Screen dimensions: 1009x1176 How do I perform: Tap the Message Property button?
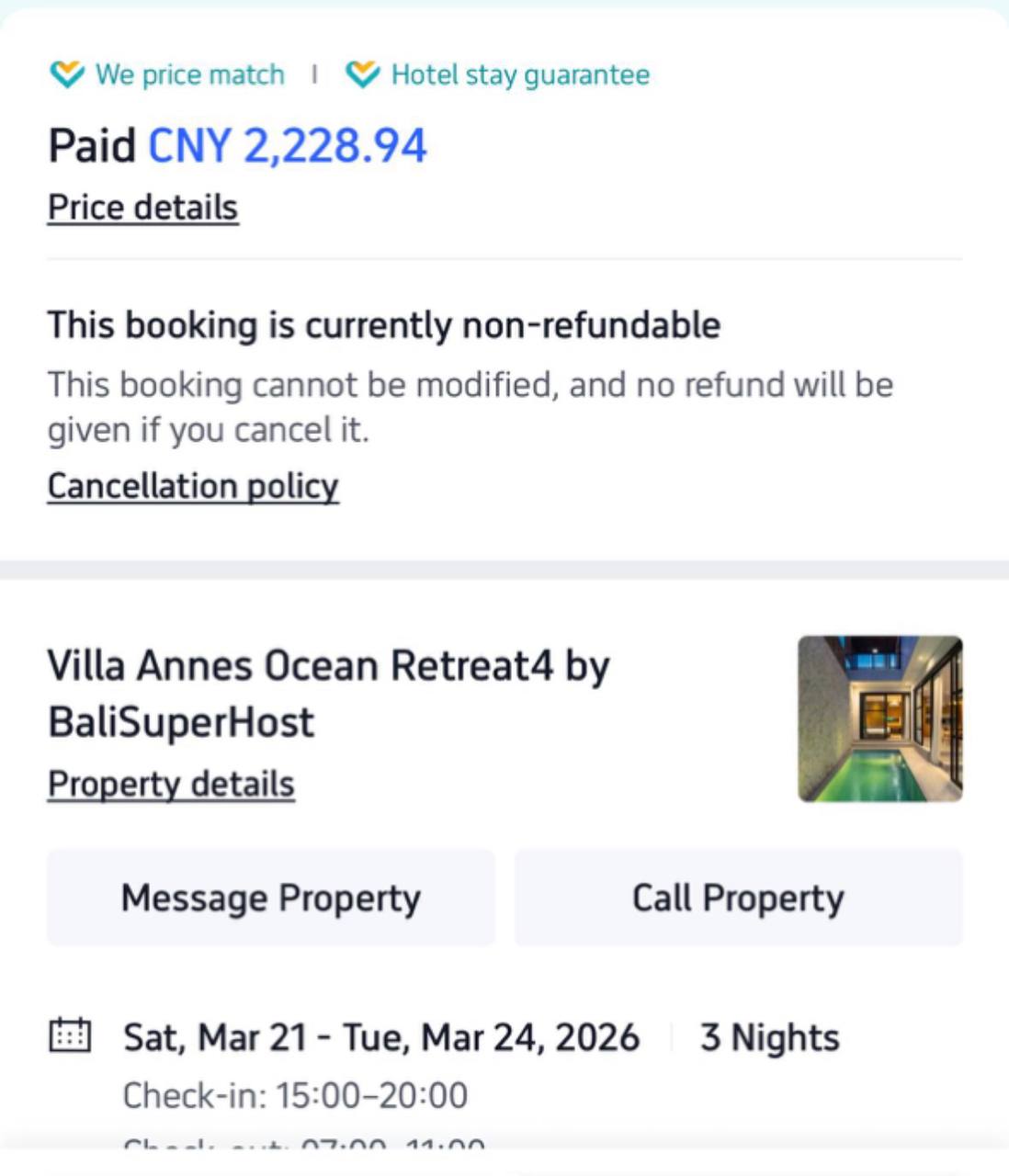(271, 898)
